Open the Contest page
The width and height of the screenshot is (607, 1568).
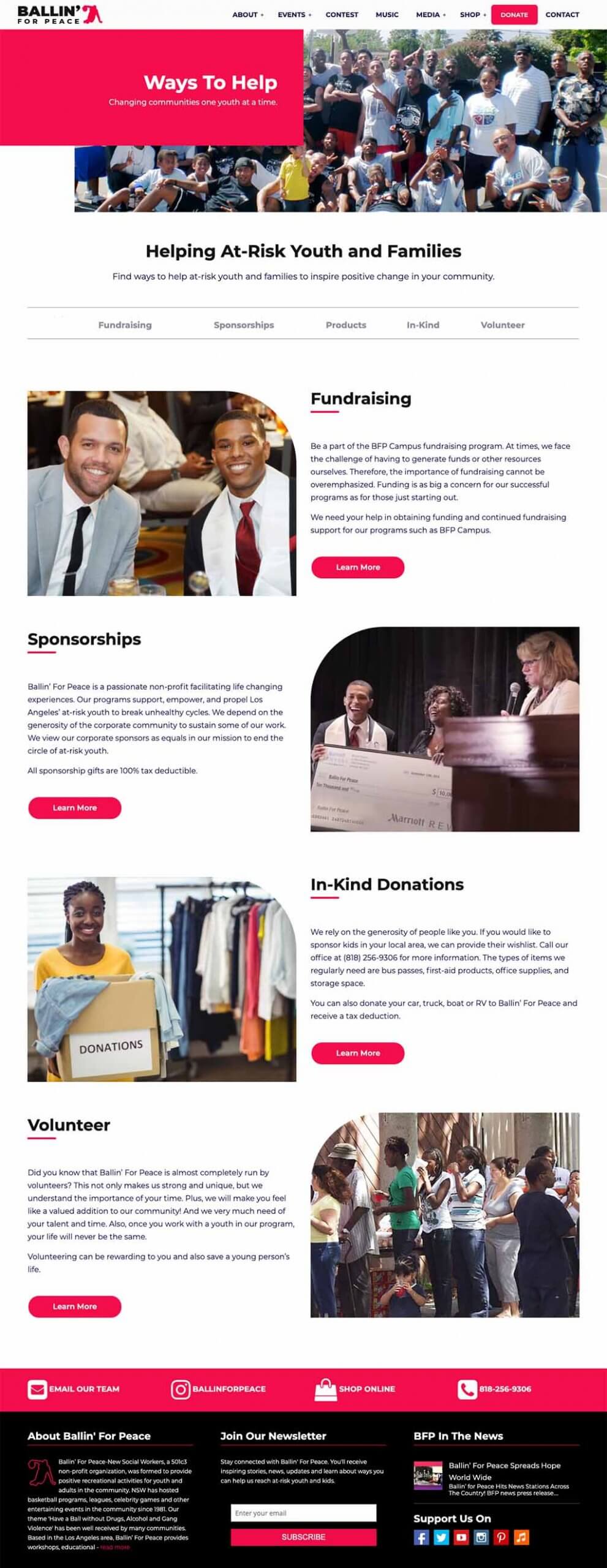pyautogui.click(x=342, y=15)
